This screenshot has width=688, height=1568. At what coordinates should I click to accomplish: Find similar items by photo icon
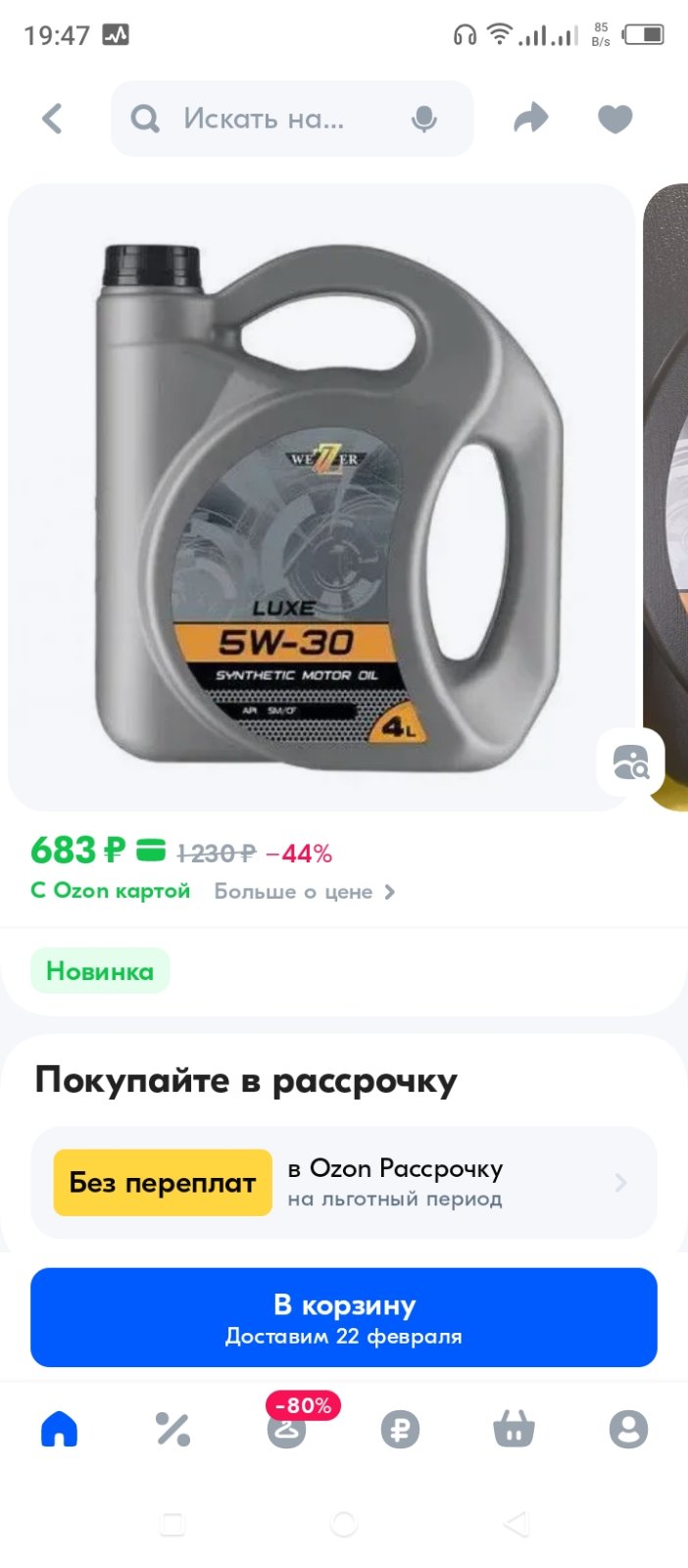[630, 761]
